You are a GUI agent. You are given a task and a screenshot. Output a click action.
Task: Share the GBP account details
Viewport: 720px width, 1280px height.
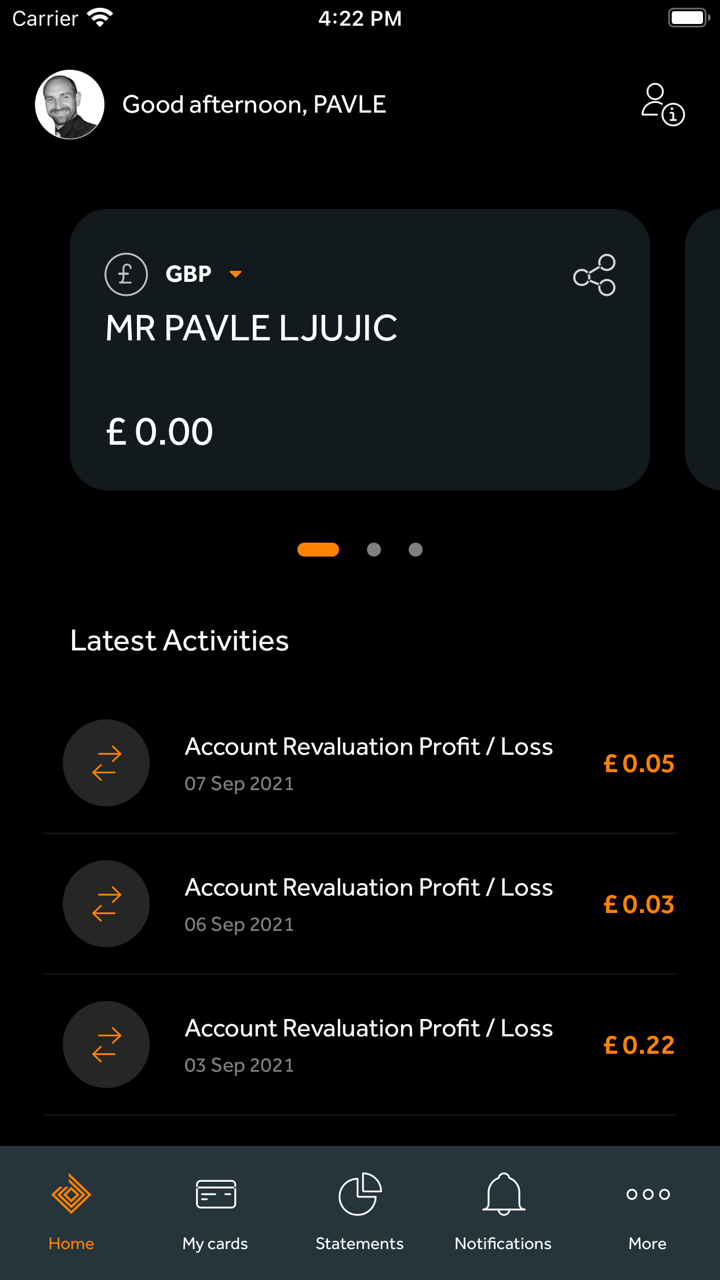click(594, 275)
